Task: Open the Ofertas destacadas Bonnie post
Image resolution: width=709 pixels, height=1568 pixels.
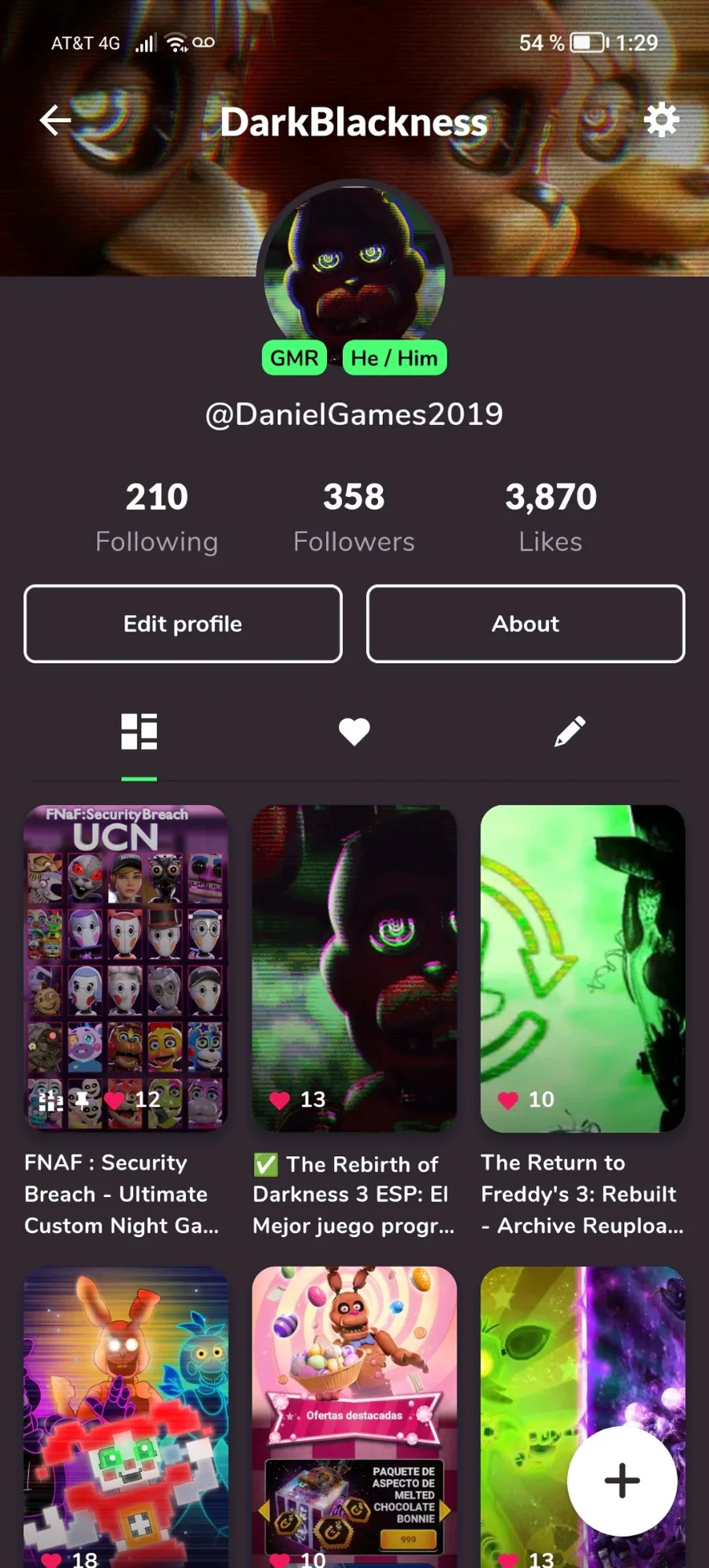Action: pyautogui.click(x=354, y=1417)
